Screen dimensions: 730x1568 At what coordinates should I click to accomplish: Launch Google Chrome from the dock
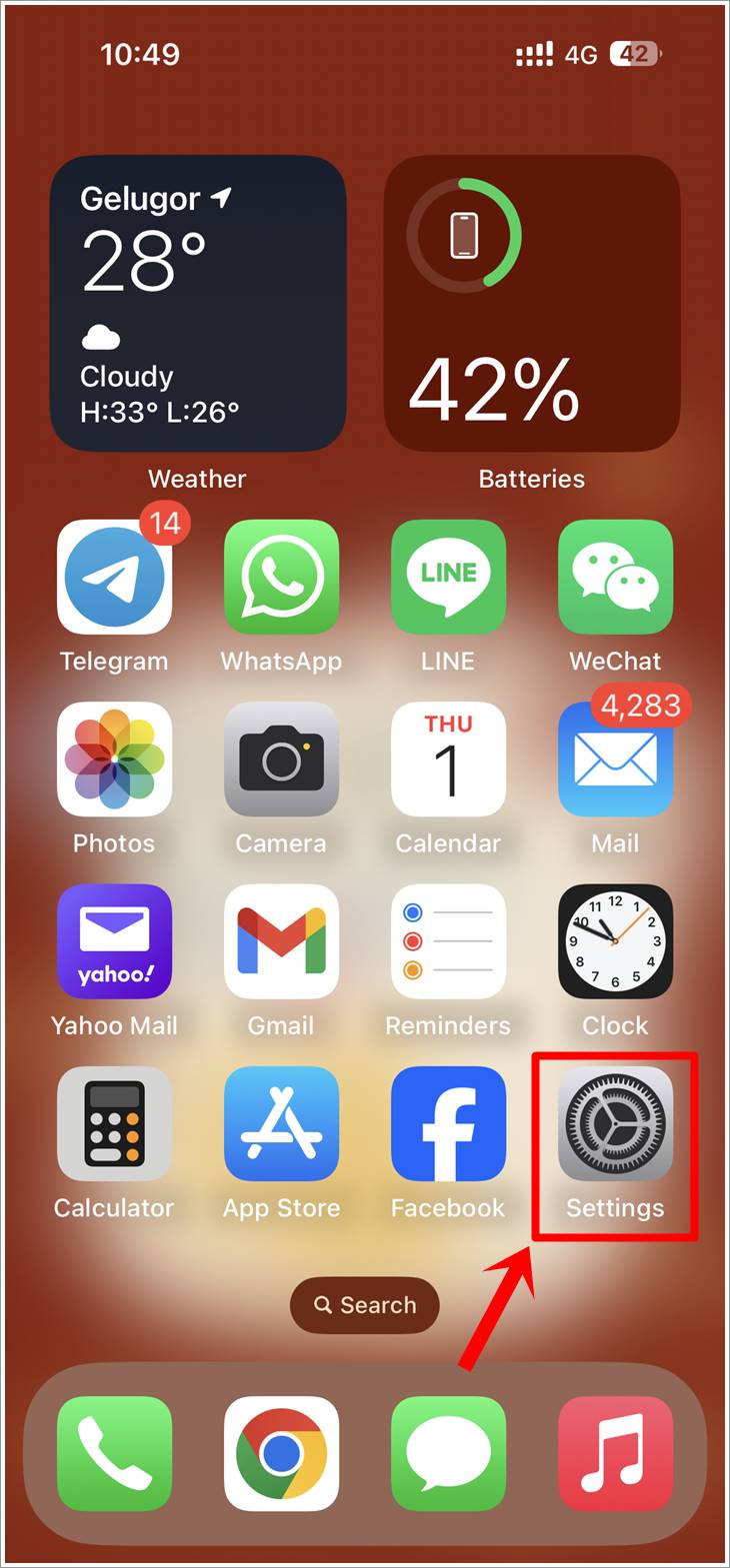(281, 1454)
